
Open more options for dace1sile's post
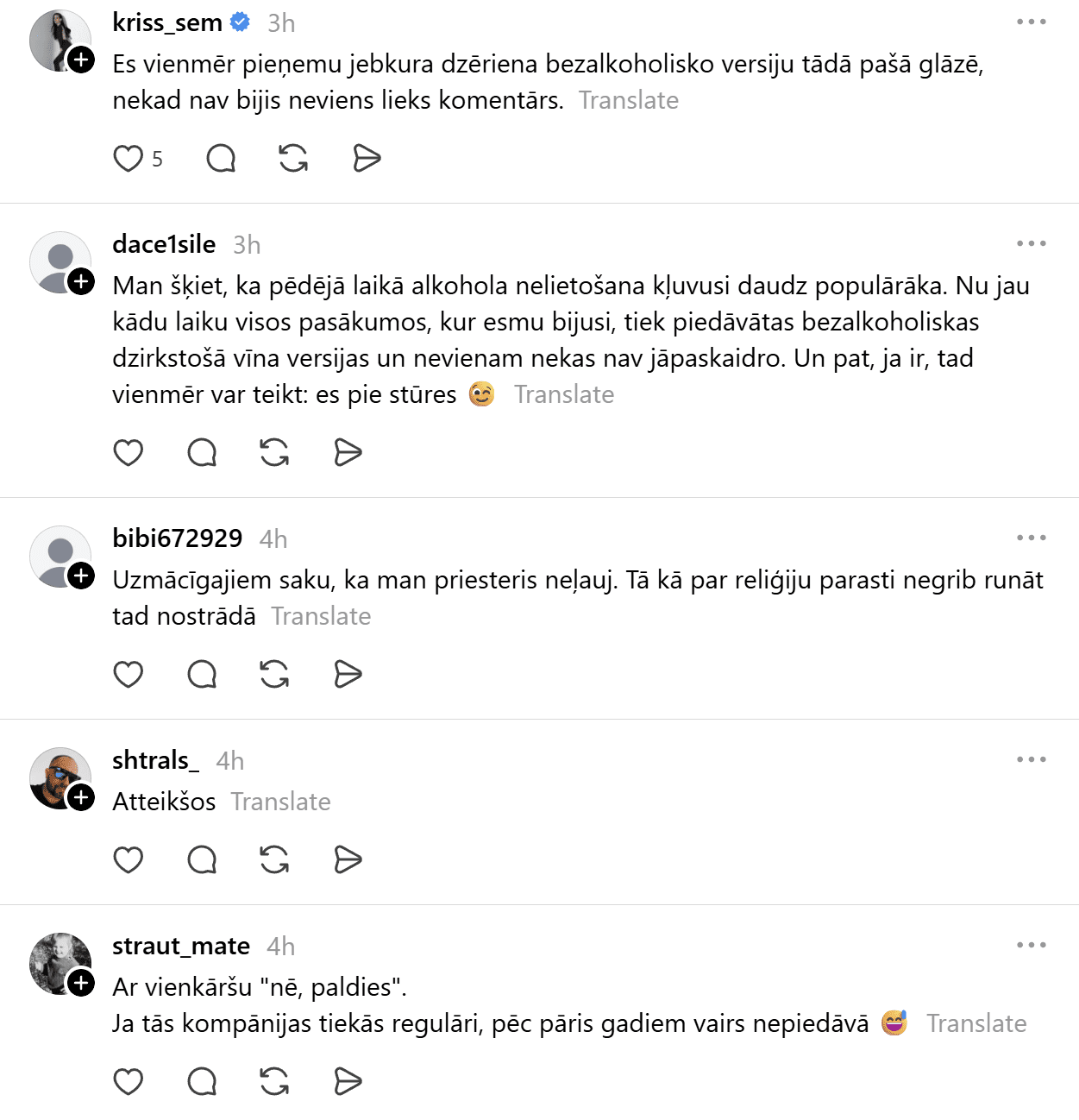coord(1031,244)
